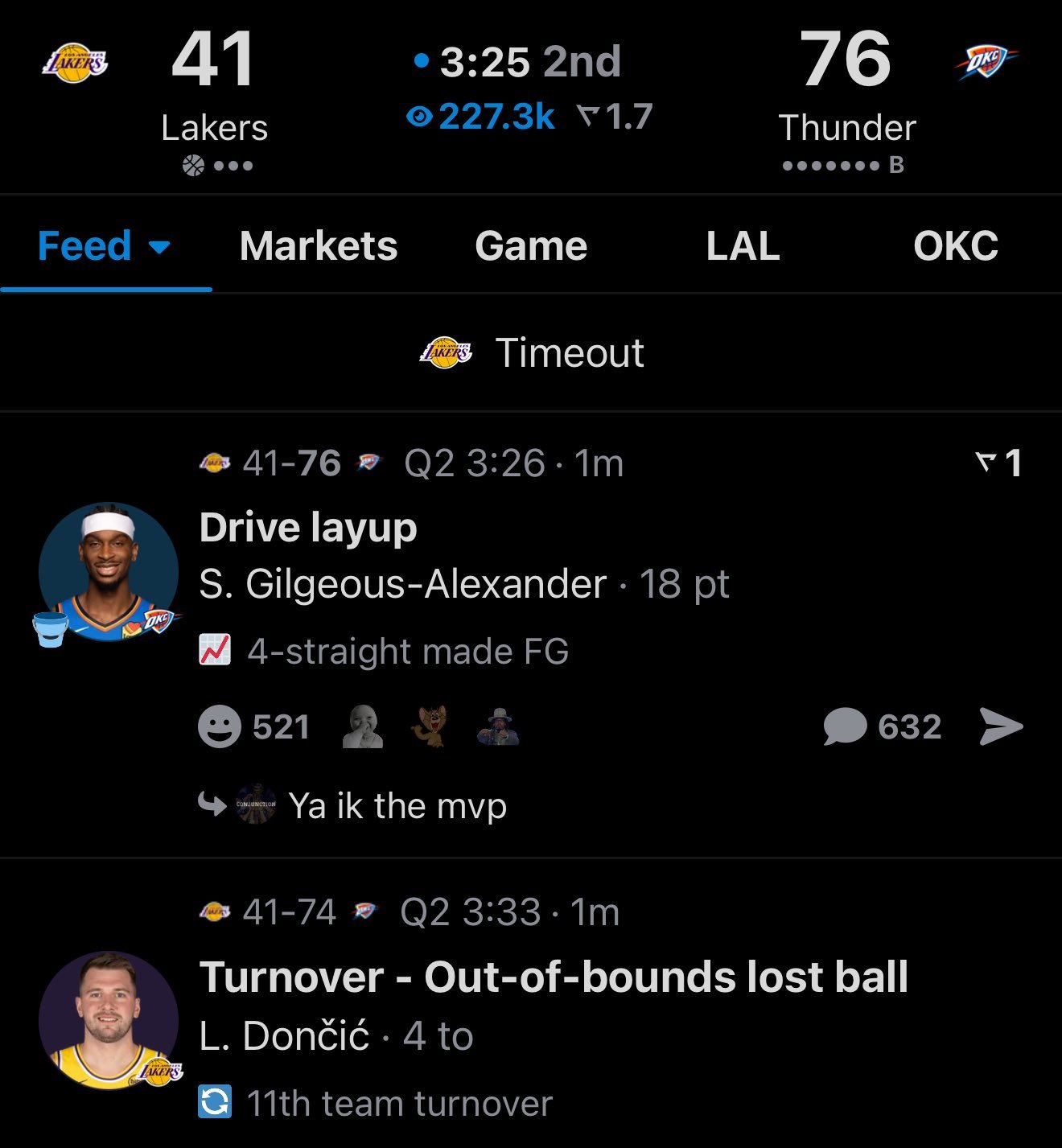Open the Lakers team logo in scoreboard
1062x1148 pixels.
tap(75, 63)
